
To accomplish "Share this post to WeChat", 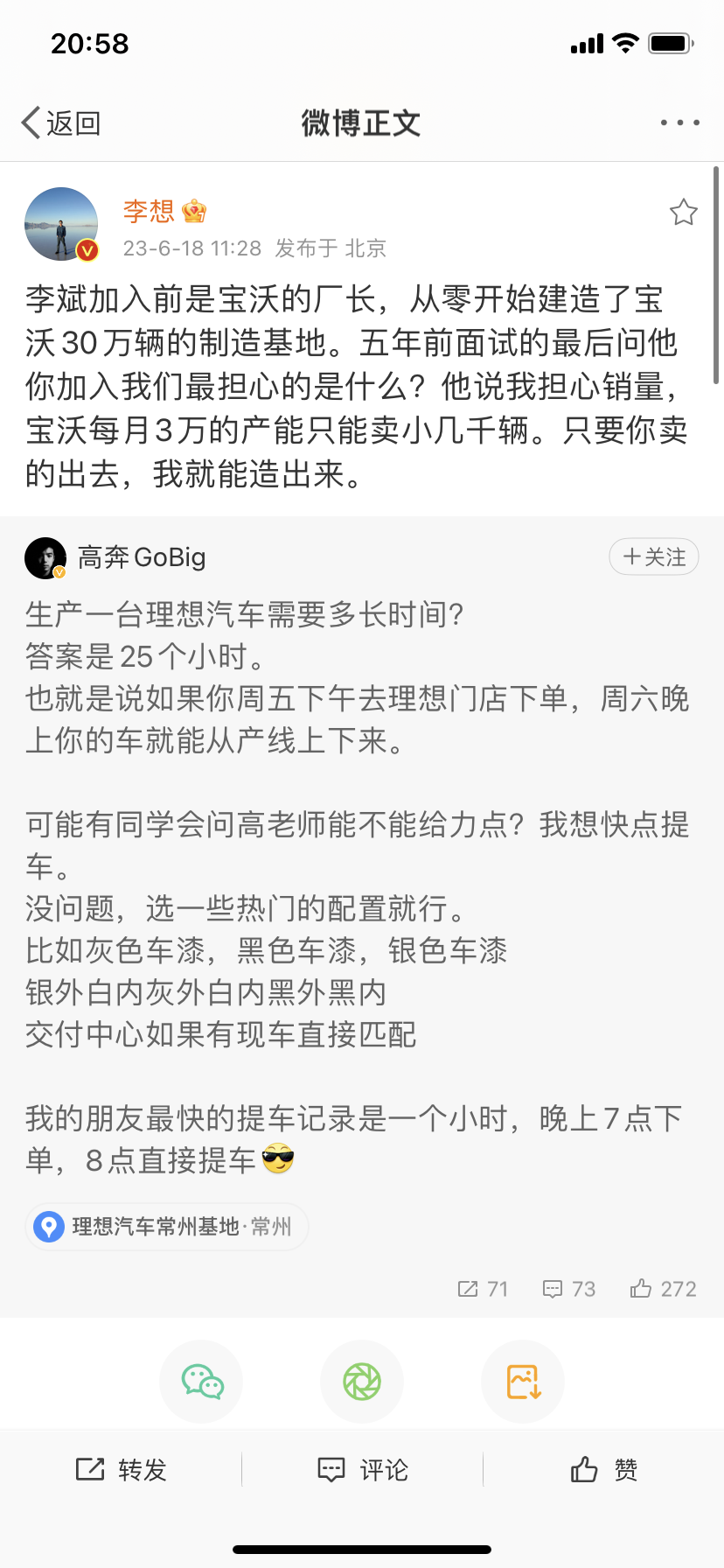I will click(202, 1382).
